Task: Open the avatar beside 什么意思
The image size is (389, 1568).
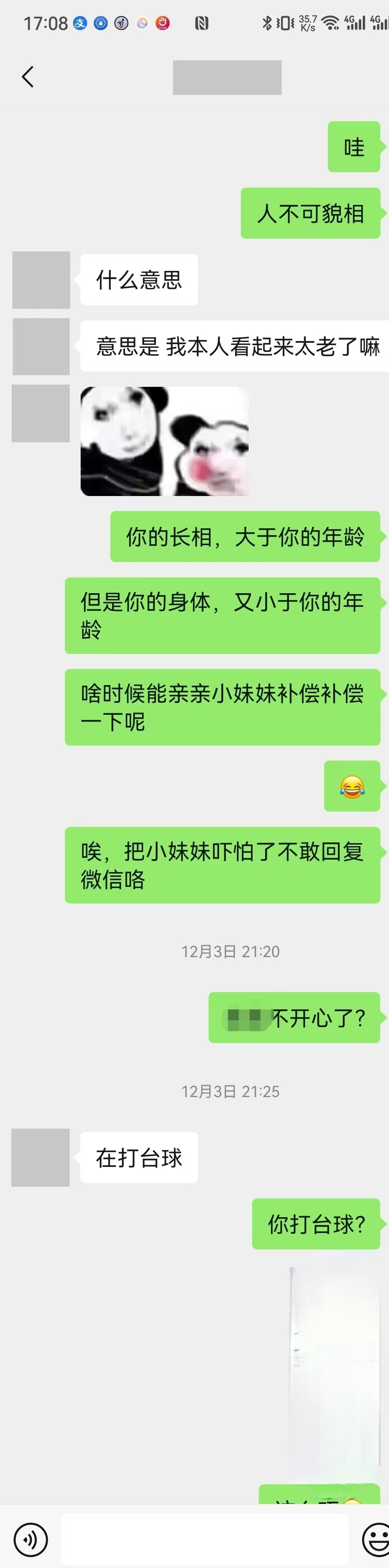Action: click(x=41, y=280)
